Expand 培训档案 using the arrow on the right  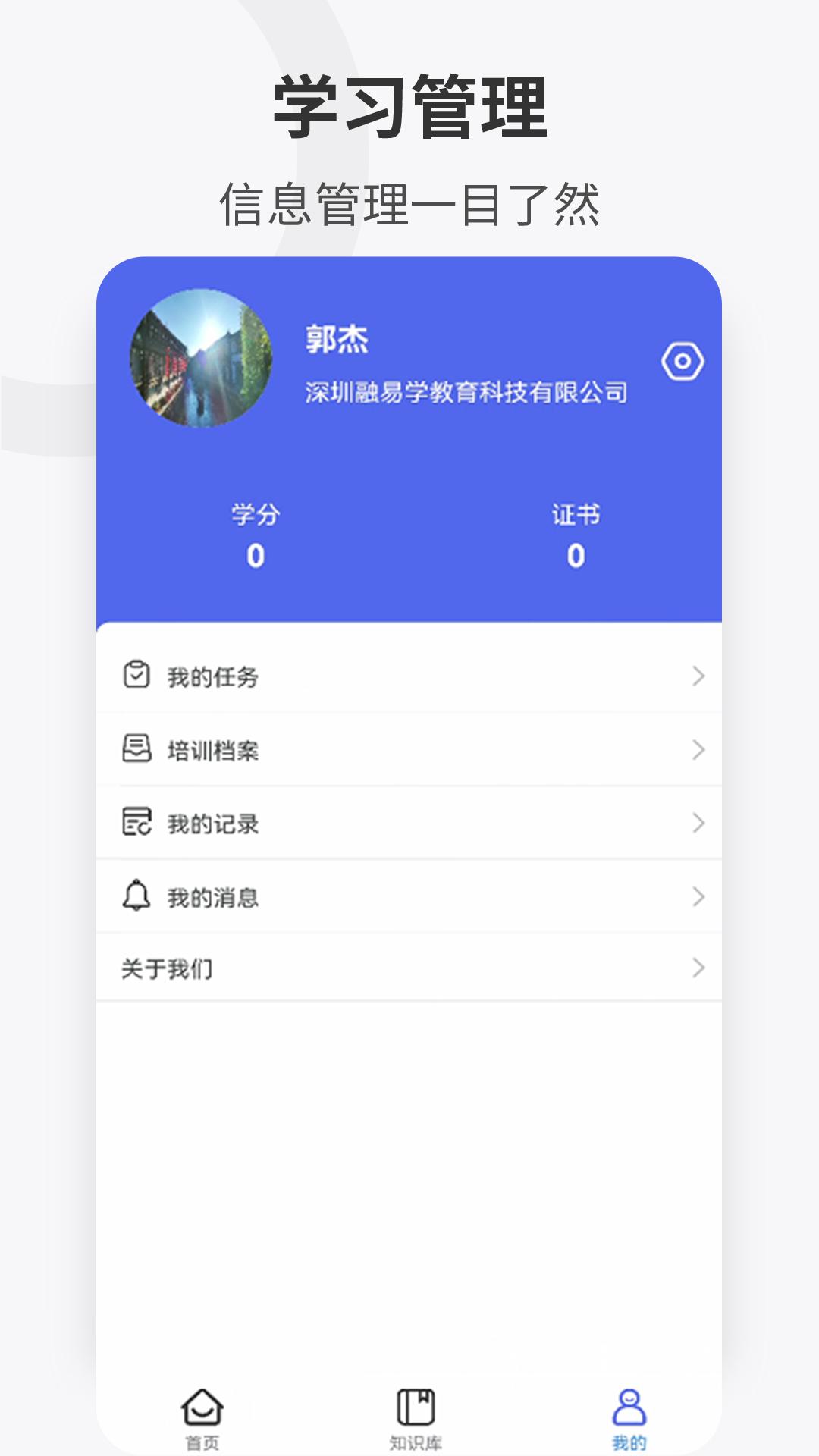[x=697, y=751]
